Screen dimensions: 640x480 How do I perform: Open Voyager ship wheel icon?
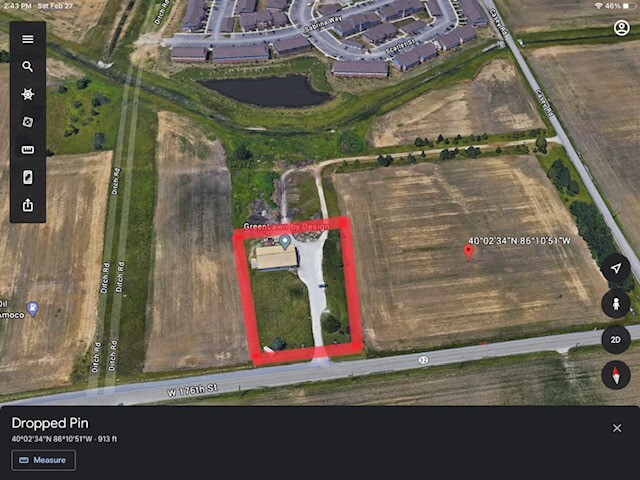(27, 94)
